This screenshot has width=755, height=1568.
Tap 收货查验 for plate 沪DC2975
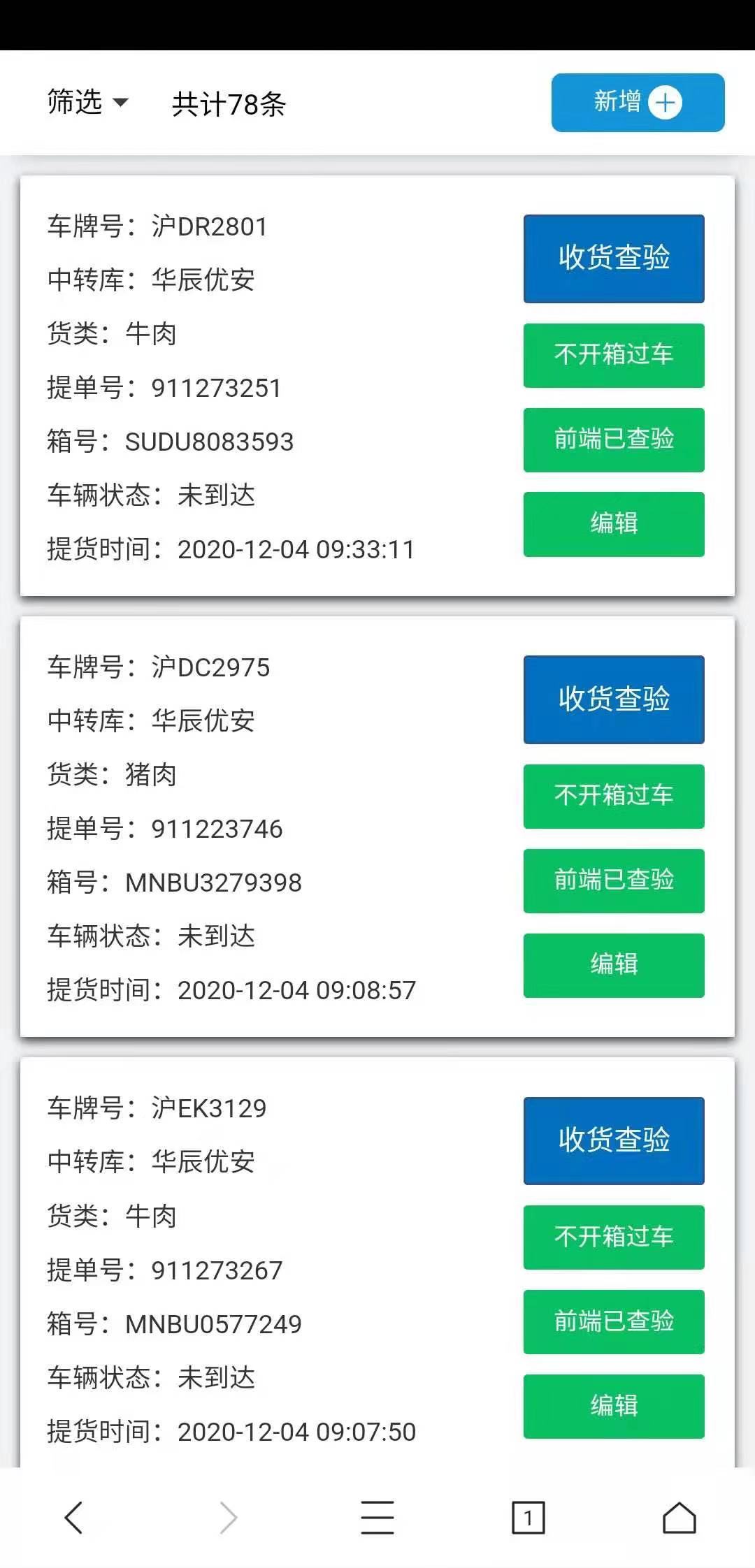614,699
